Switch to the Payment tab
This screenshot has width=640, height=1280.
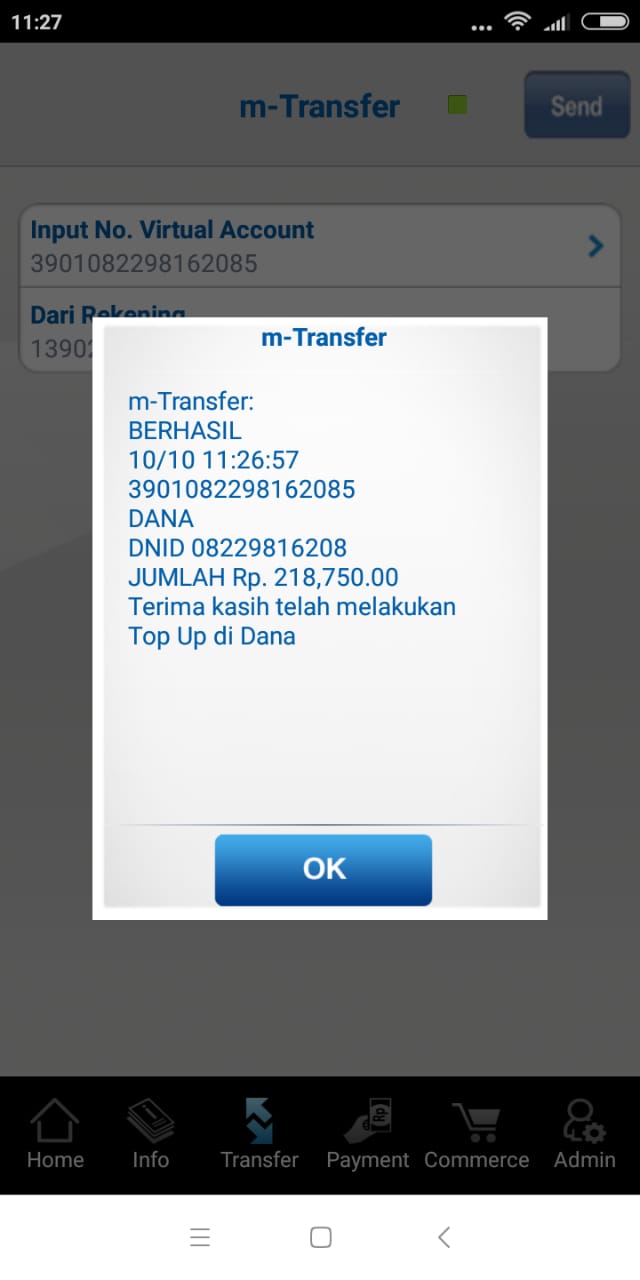pos(368,1135)
